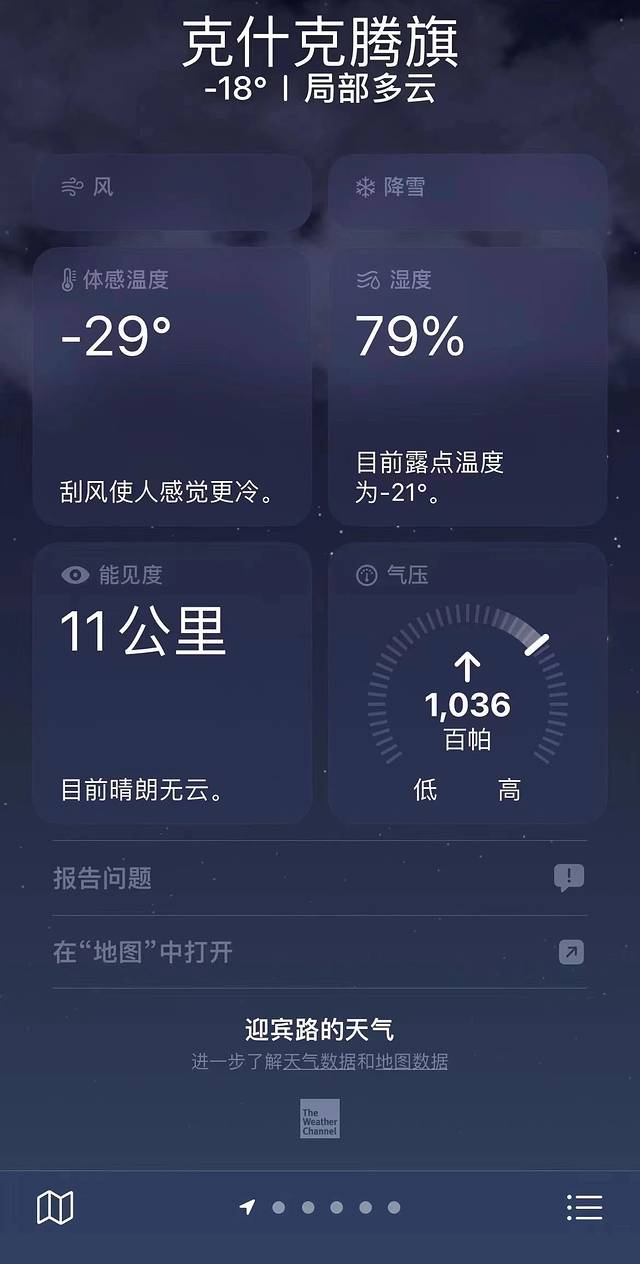Open the 风 card
The height and width of the screenshot is (1264, 640).
pos(172,190)
